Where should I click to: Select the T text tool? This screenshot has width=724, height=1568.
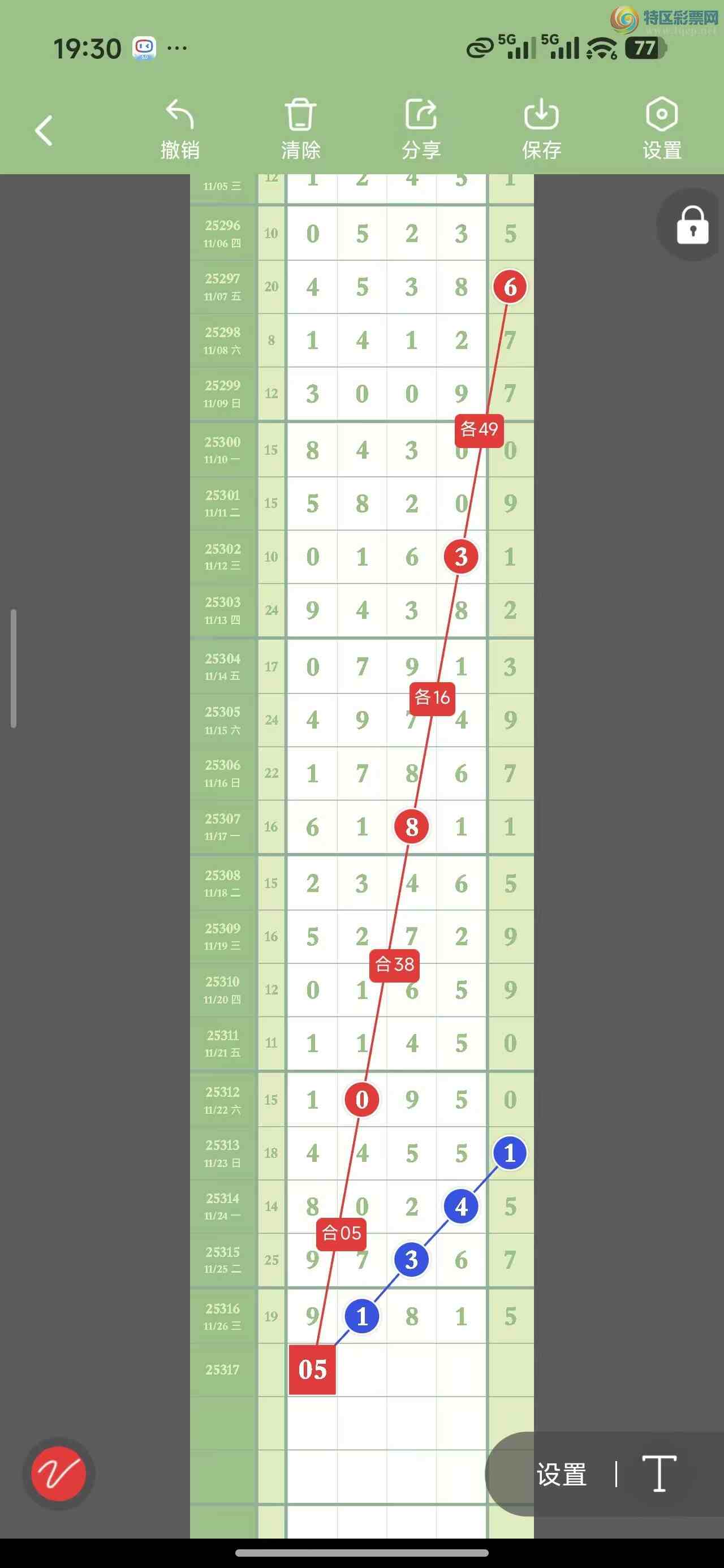(659, 1474)
